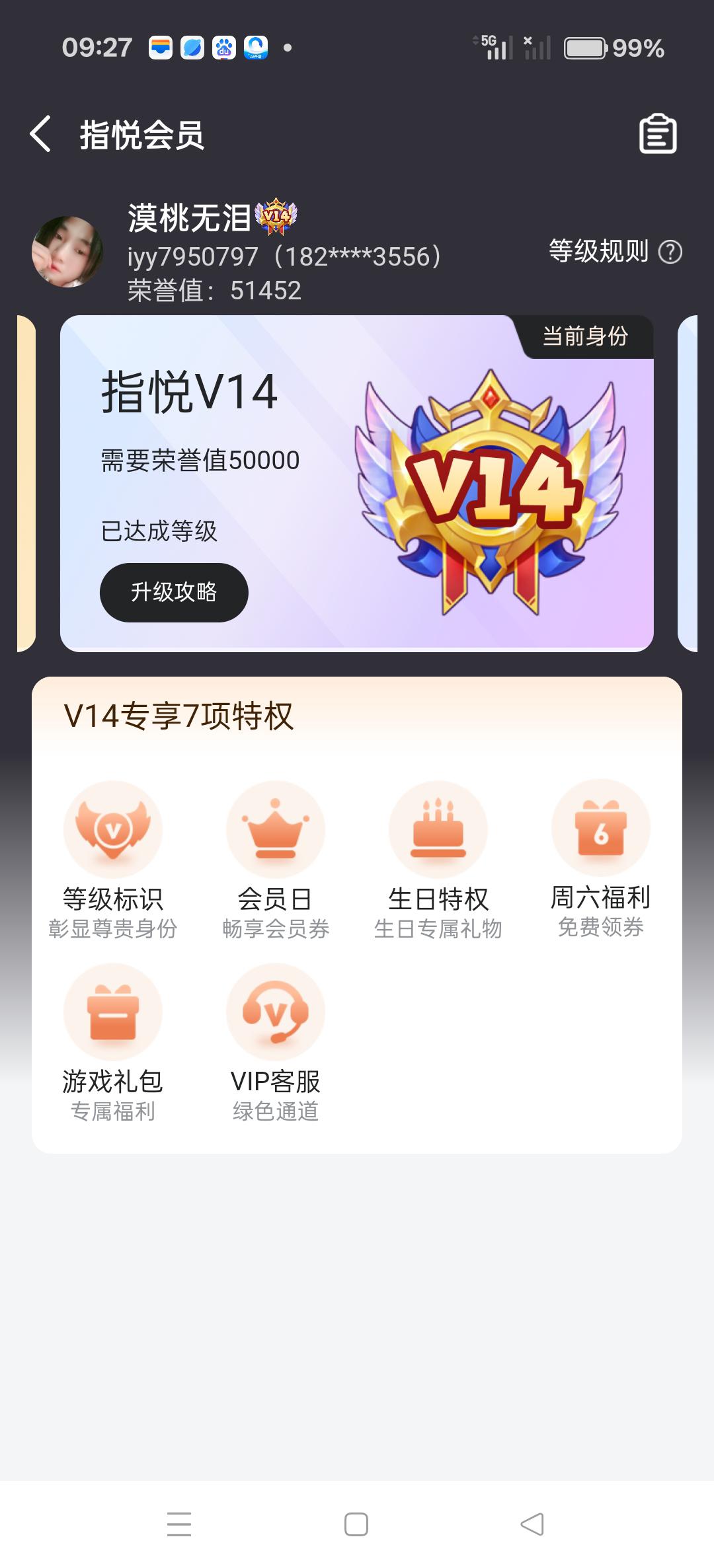The height and width of the screenshot is (1568, 714).
Task: Contact VIP客服 support
Action: coord(276,1041)
